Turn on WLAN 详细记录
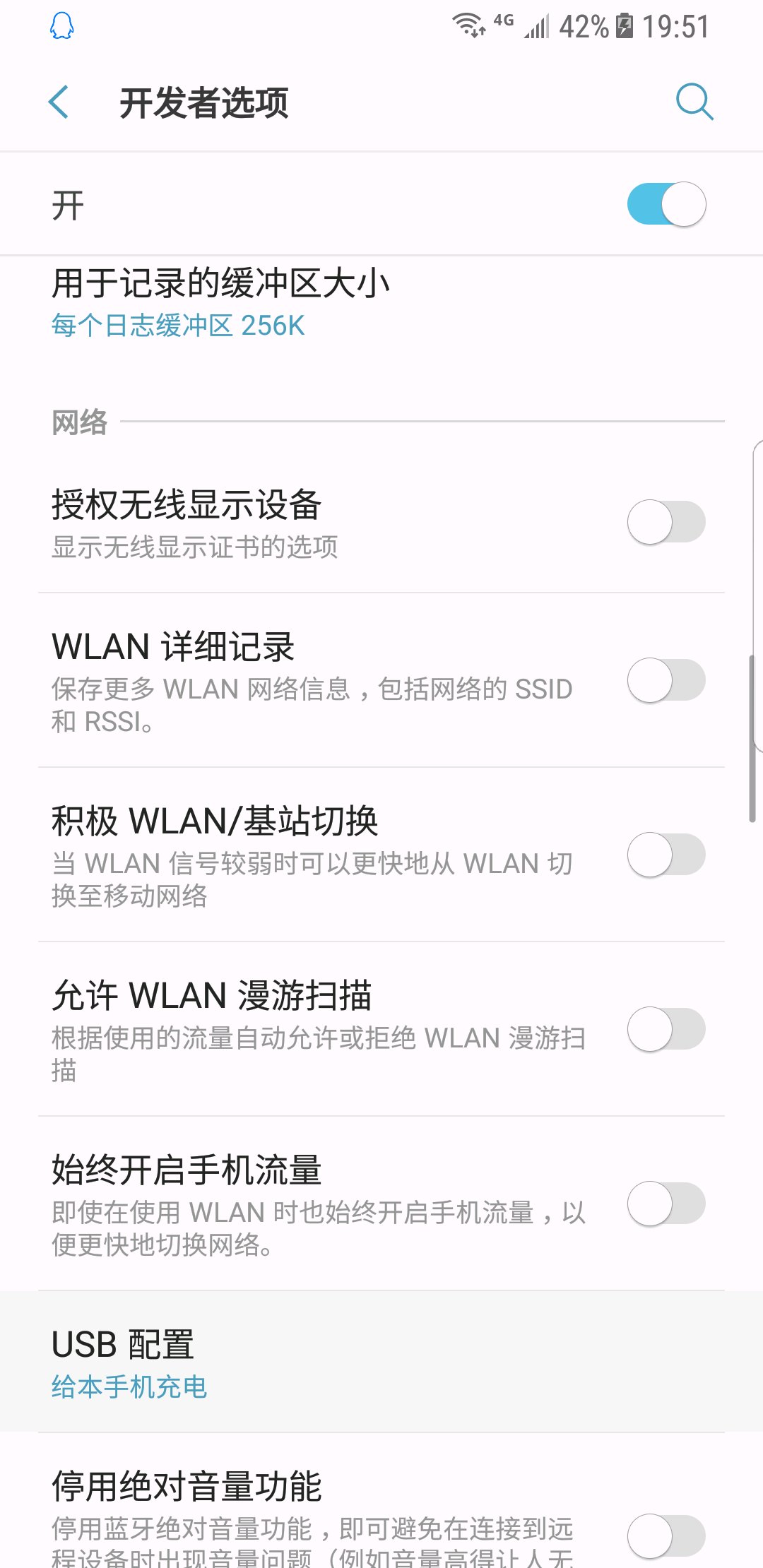This screenshot has width=763, height=1568. [x=666, y=680]
